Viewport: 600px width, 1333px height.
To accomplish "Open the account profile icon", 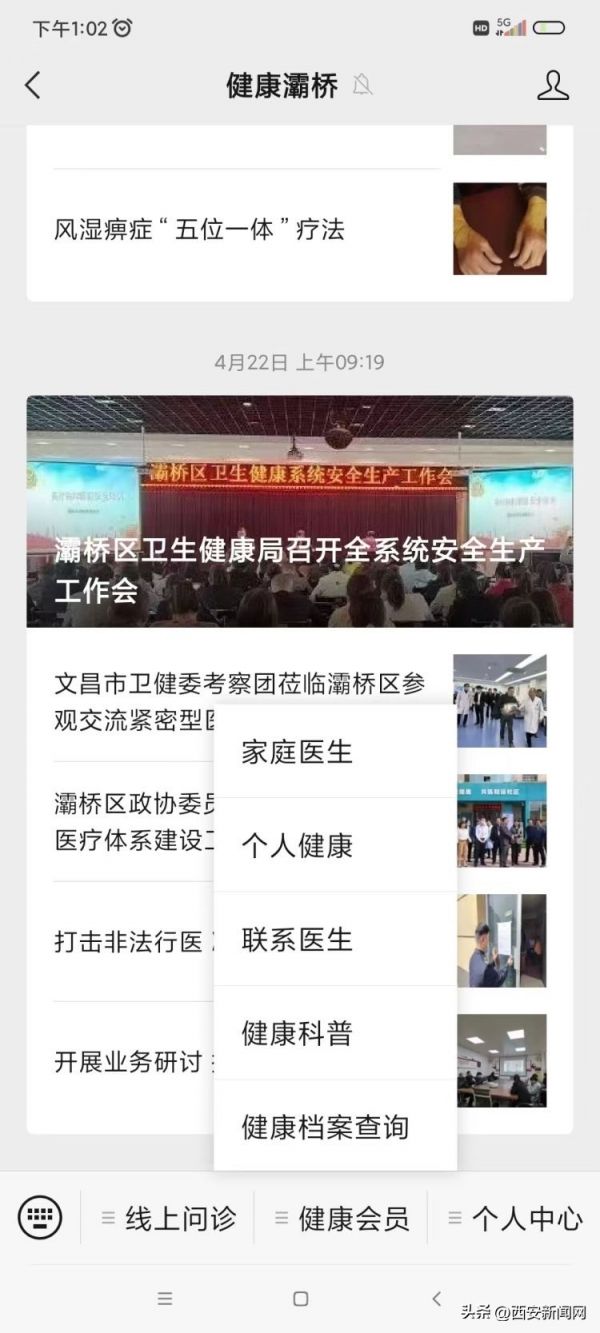I will coord(552,85).
